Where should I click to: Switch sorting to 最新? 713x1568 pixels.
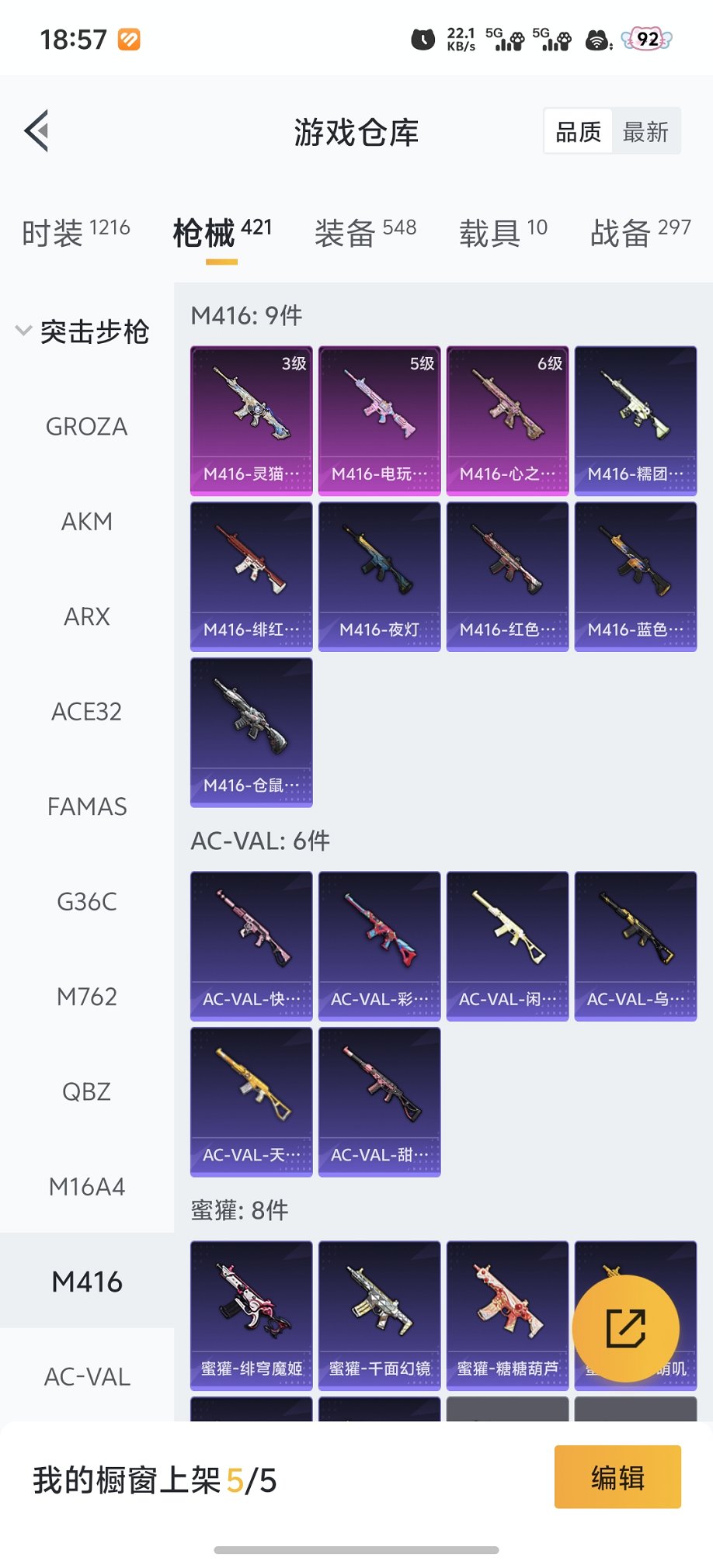[645, 132]
